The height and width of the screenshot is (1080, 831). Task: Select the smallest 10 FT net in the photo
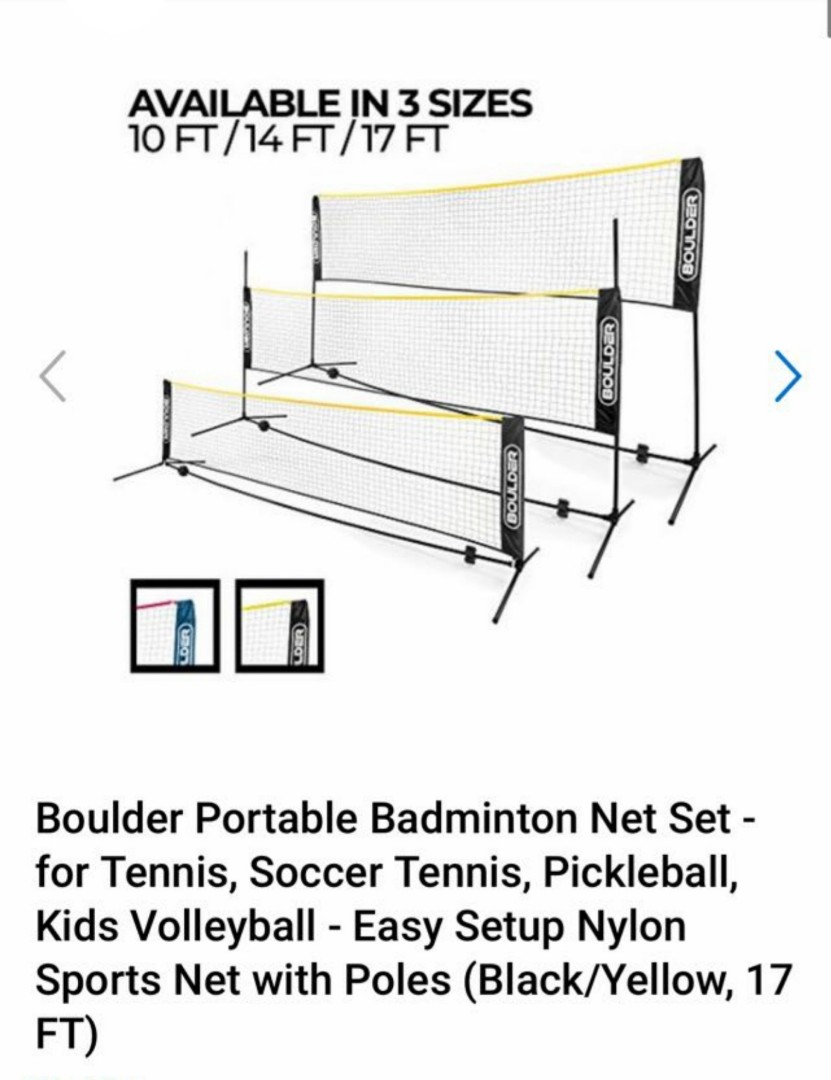tap(340, 470)
